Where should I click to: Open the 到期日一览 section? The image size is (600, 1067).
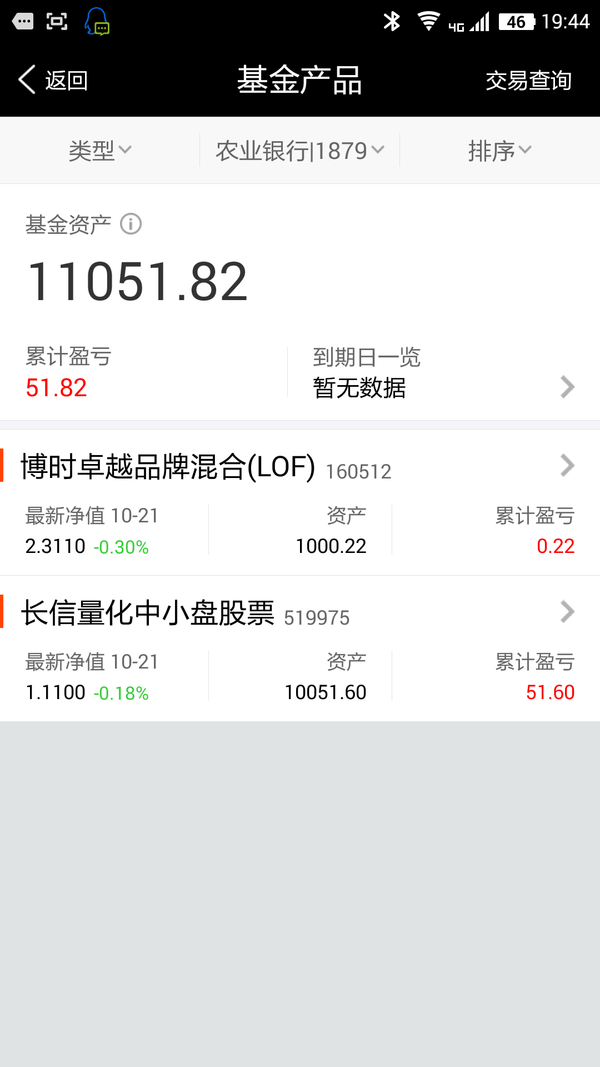[x=444, y=372]
